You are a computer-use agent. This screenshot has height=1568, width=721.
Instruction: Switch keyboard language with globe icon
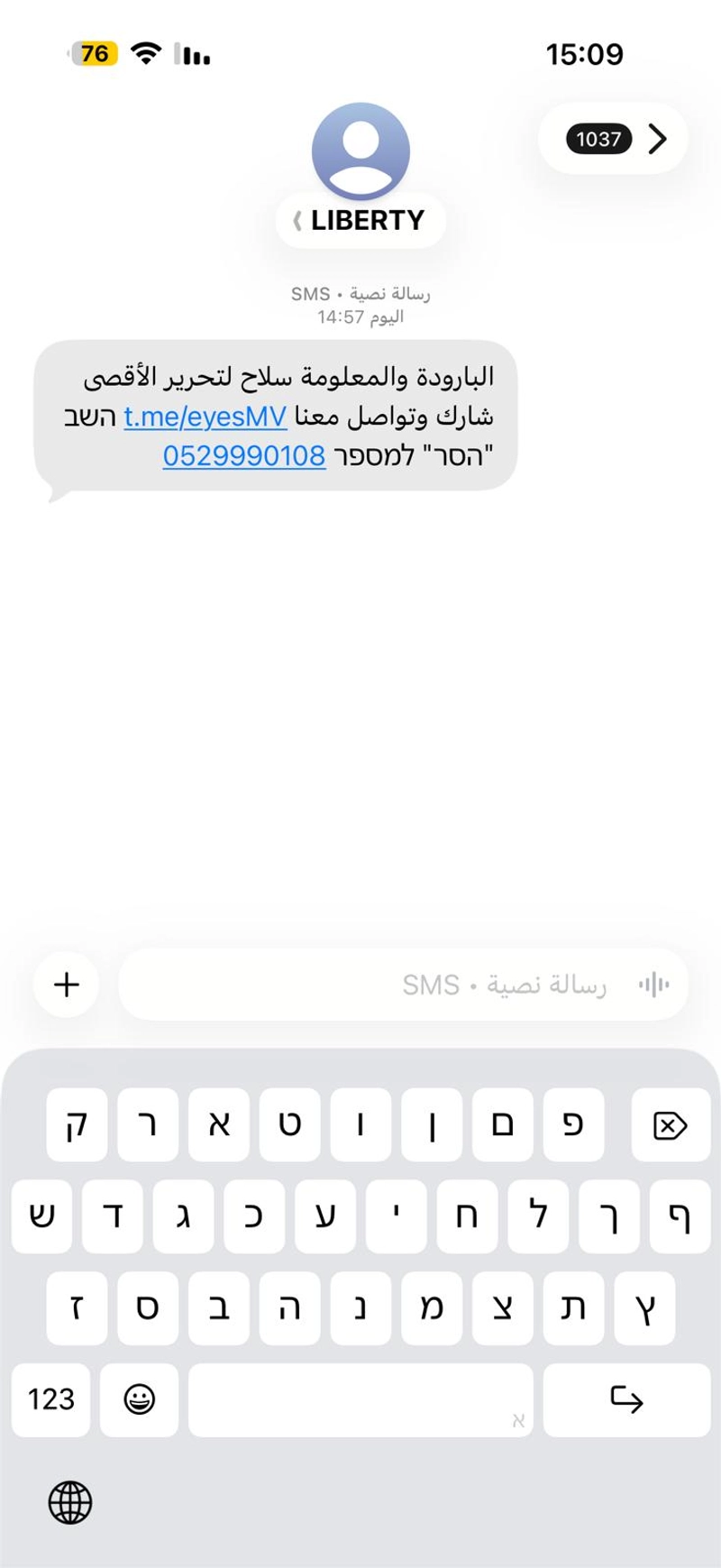click(x=69, y=1503)
